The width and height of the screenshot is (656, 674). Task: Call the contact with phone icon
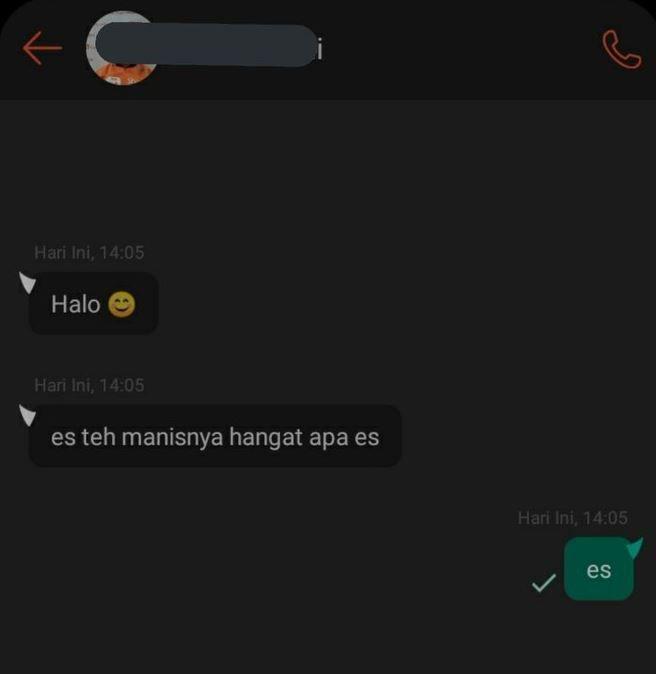(621, 49)
